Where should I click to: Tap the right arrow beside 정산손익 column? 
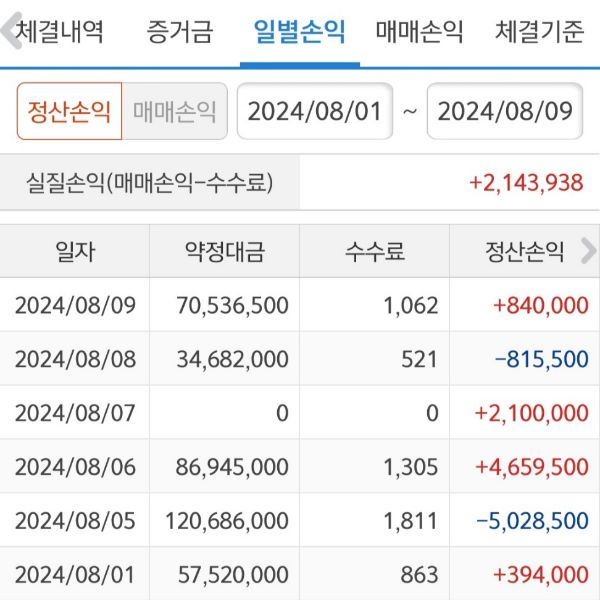coord(588,251)
